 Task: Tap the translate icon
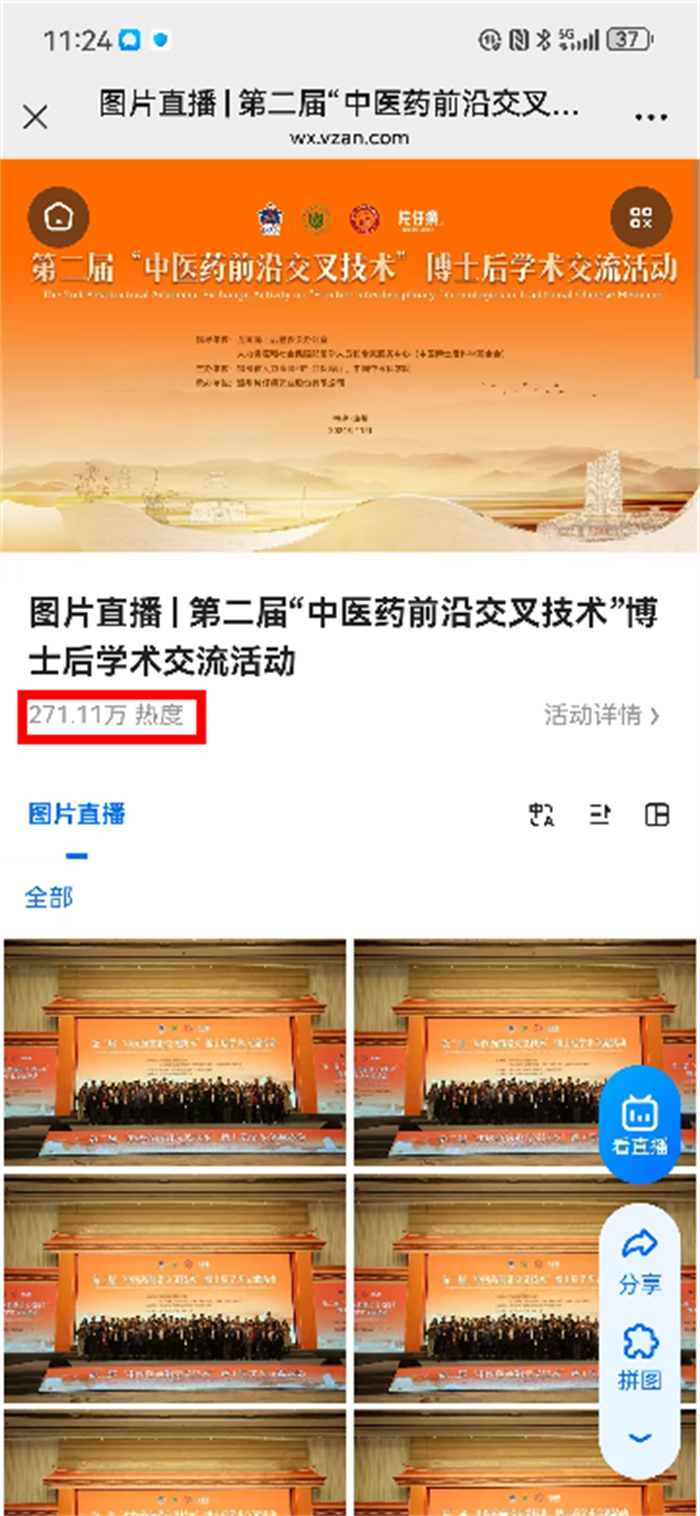tap(541, 815)
